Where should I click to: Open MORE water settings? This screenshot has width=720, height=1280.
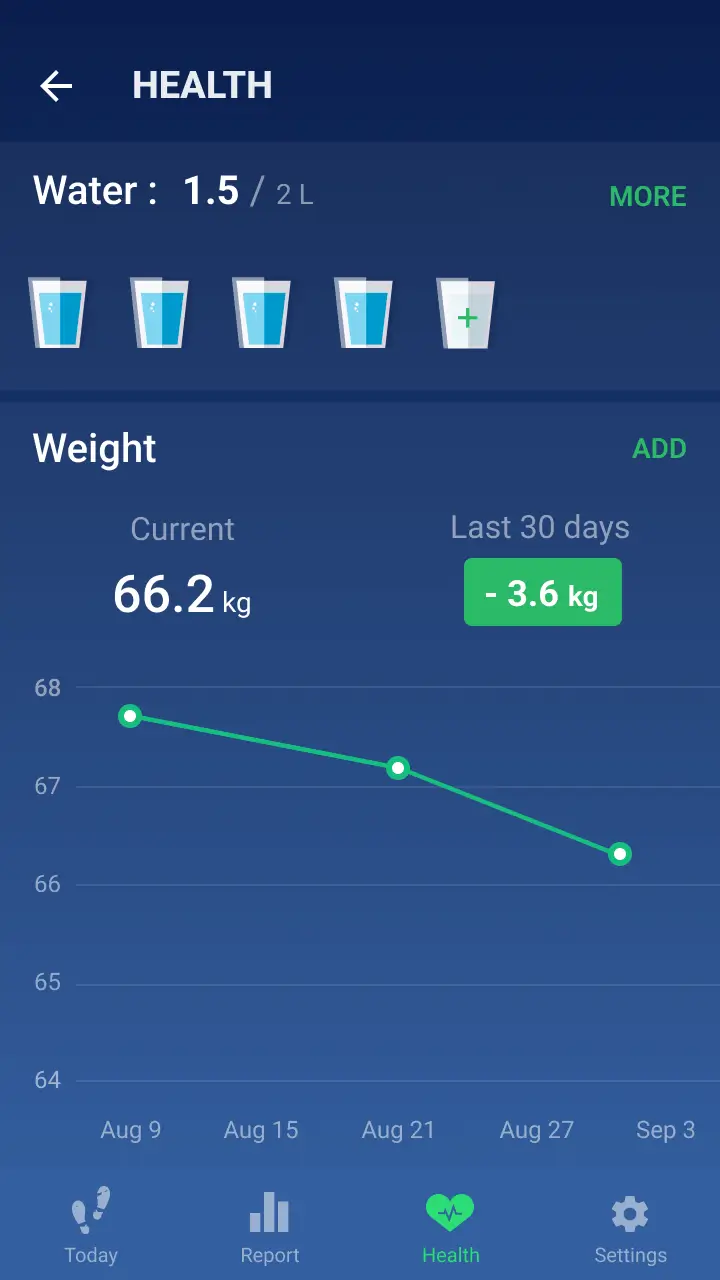647,196
